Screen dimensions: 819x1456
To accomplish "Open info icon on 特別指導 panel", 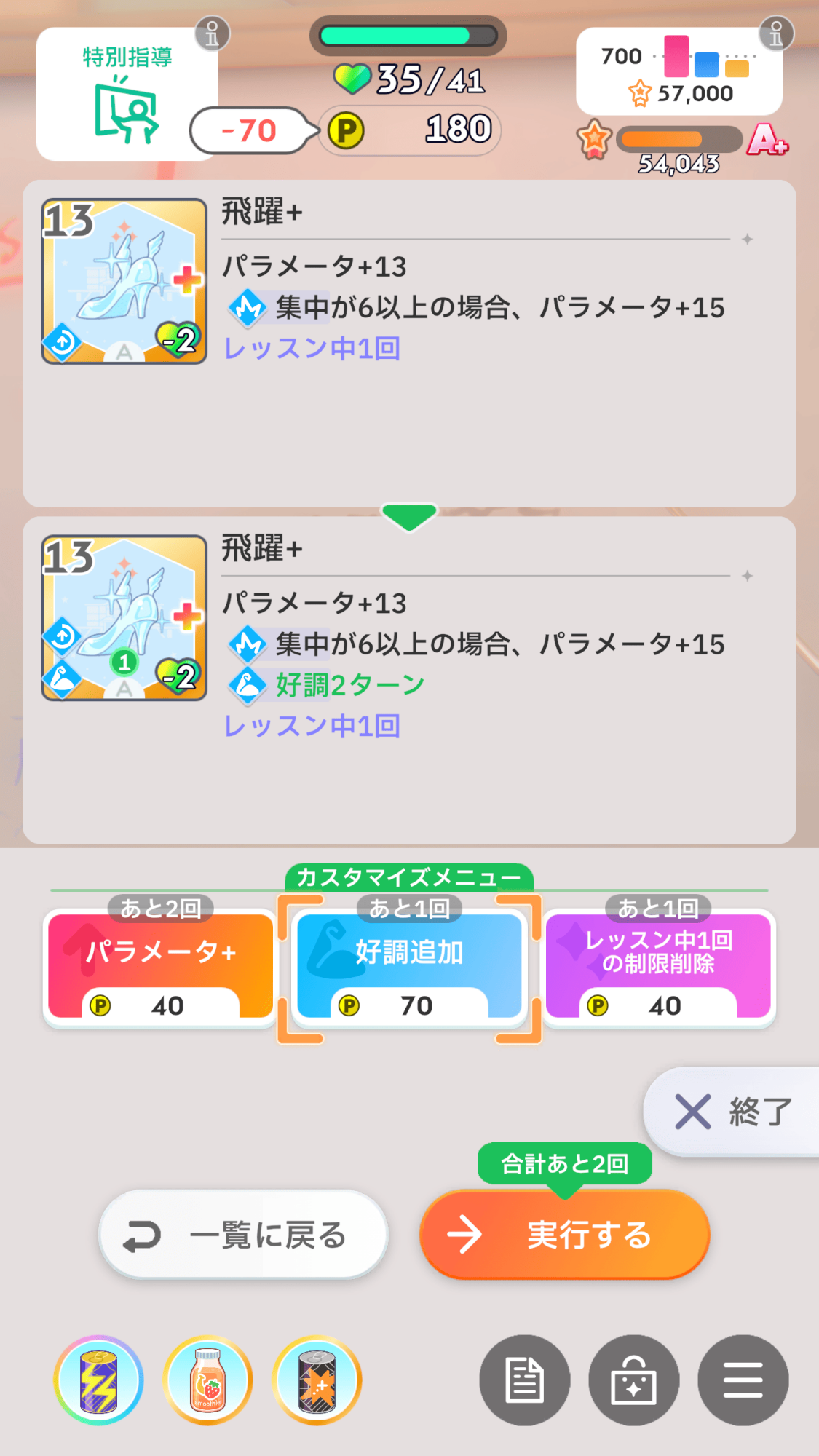I will tap(212, 33).
